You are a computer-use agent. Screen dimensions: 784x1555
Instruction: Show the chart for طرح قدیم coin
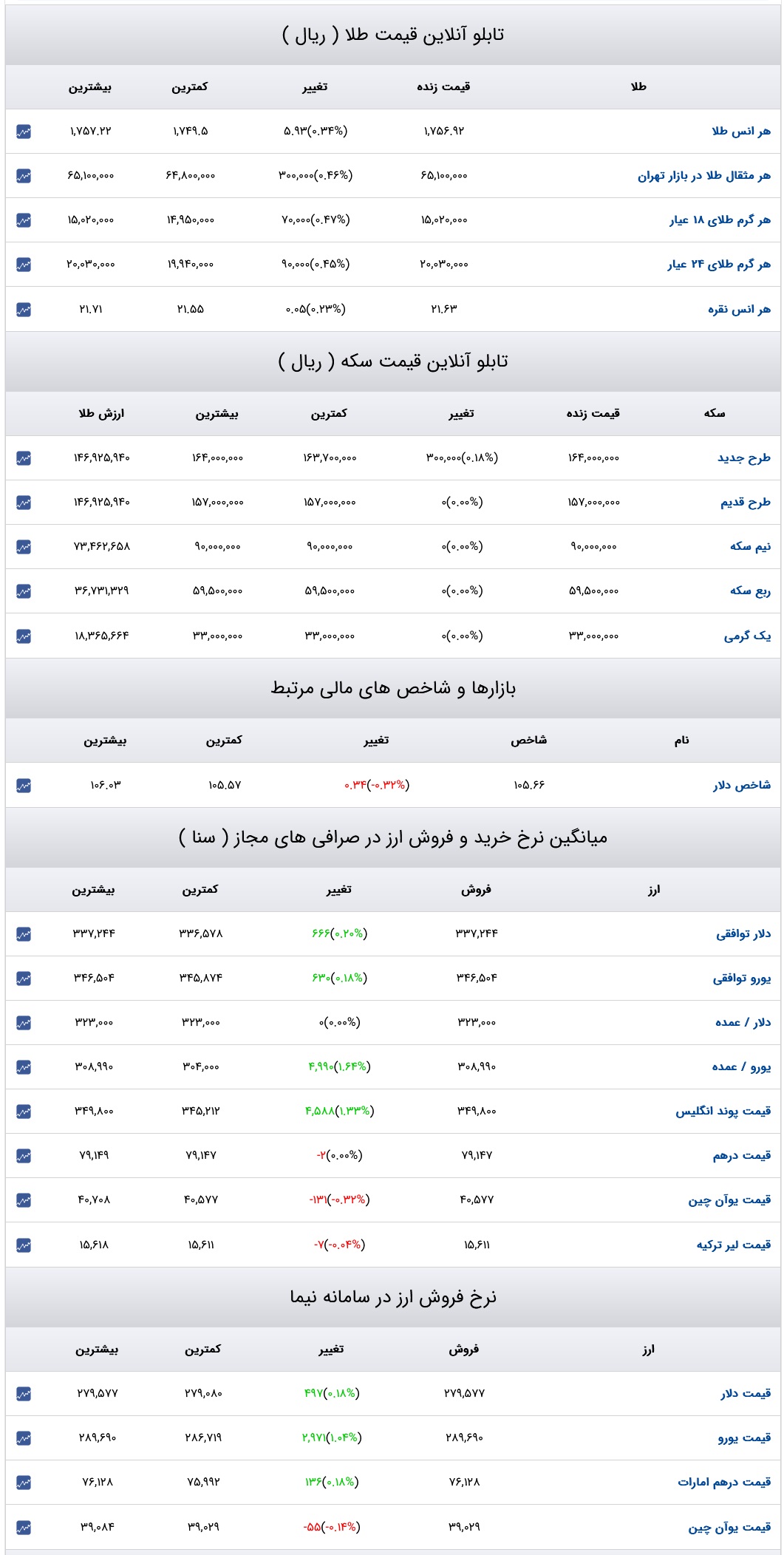[24, 503]
